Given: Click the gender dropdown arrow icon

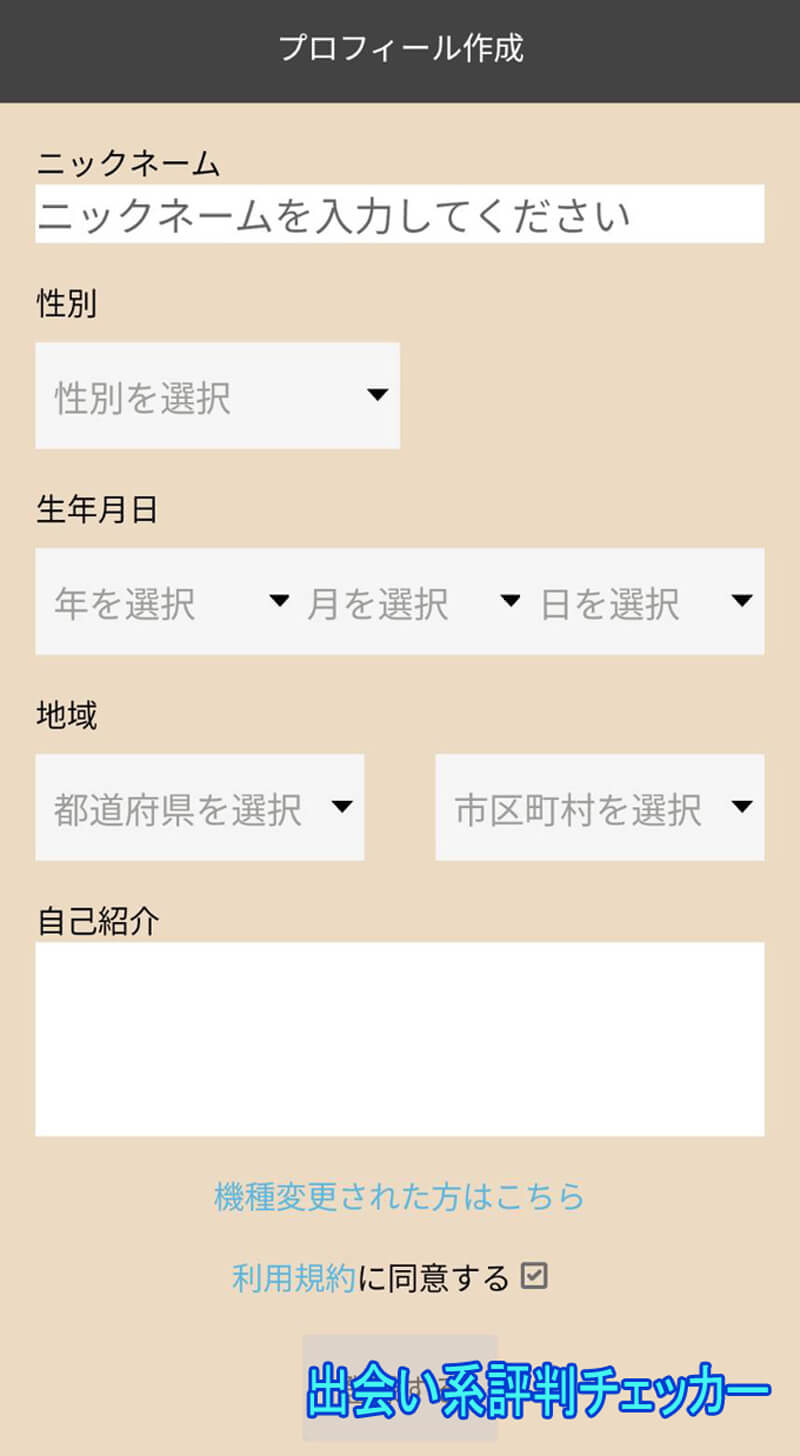Looking at the screenshot, I should tap(377, 395).
